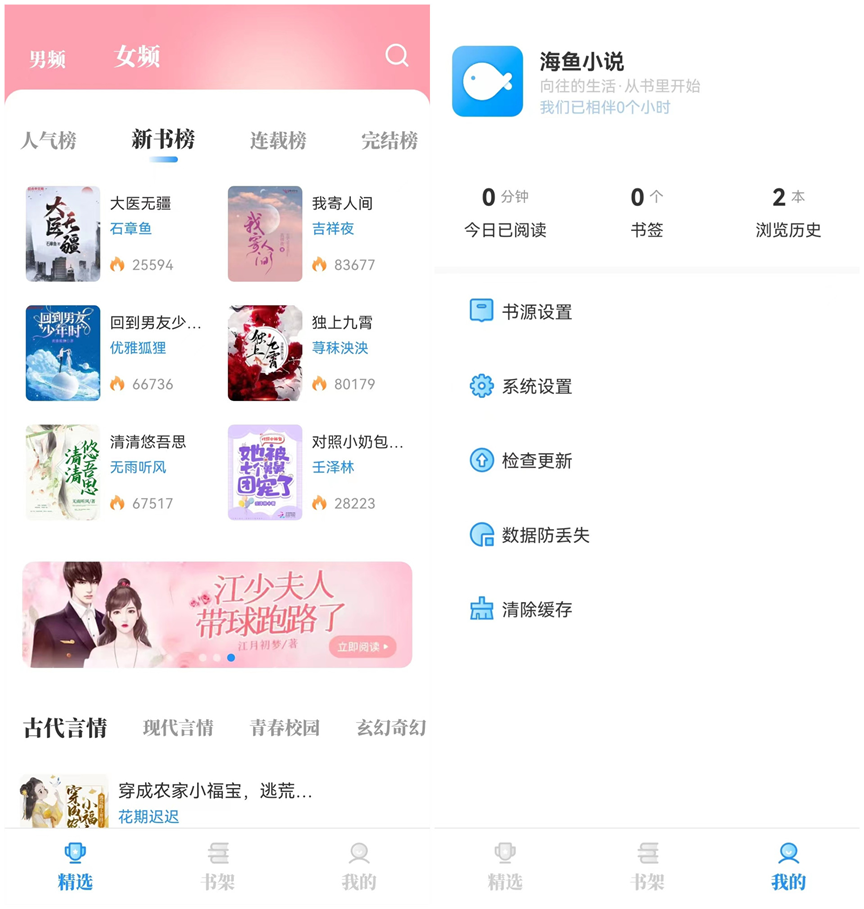864x909 pixels.
Task: Tap 清除缓存 to clear cache
Action: click(x=536, y=610)
